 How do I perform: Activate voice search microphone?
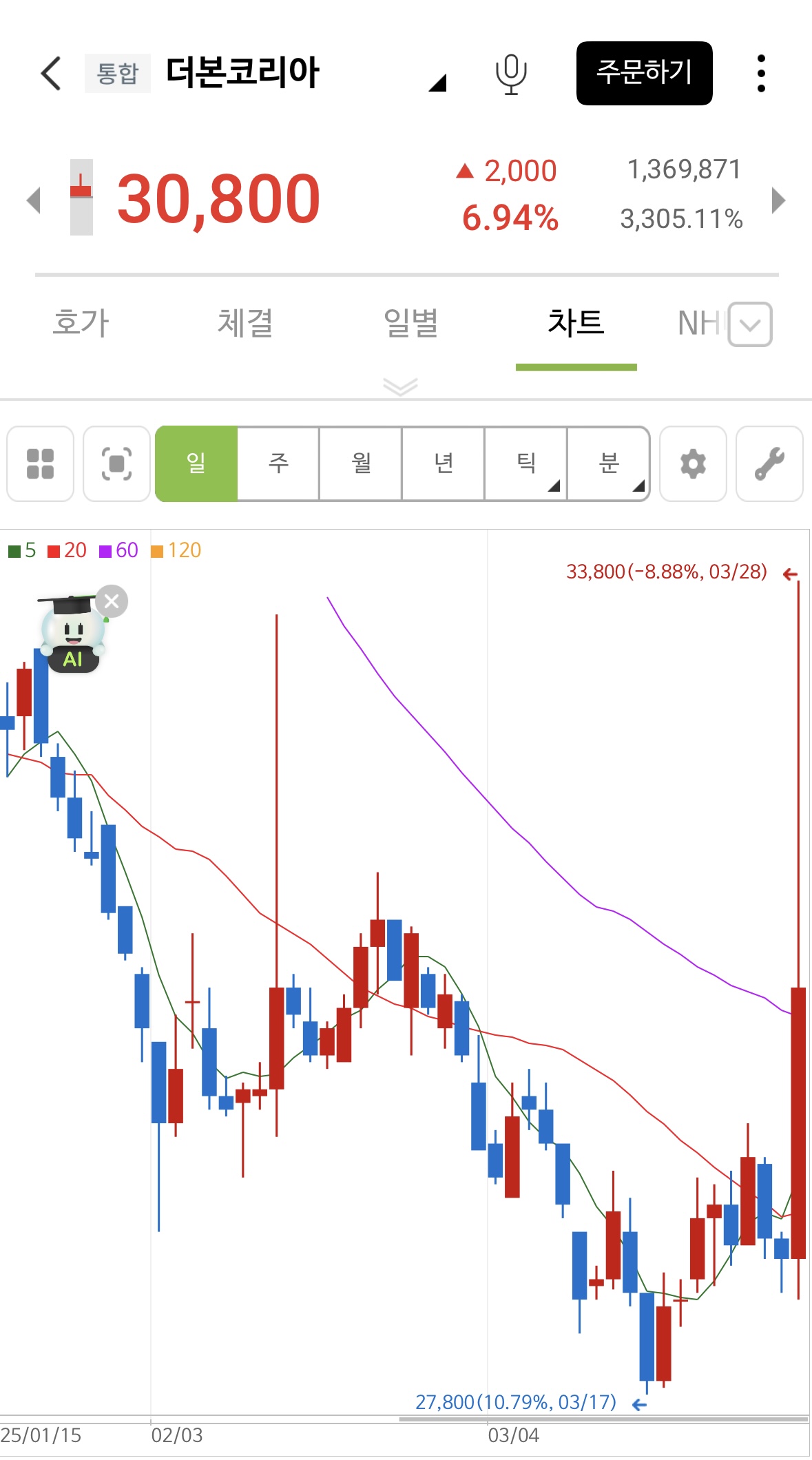click(x=511, y=74)
